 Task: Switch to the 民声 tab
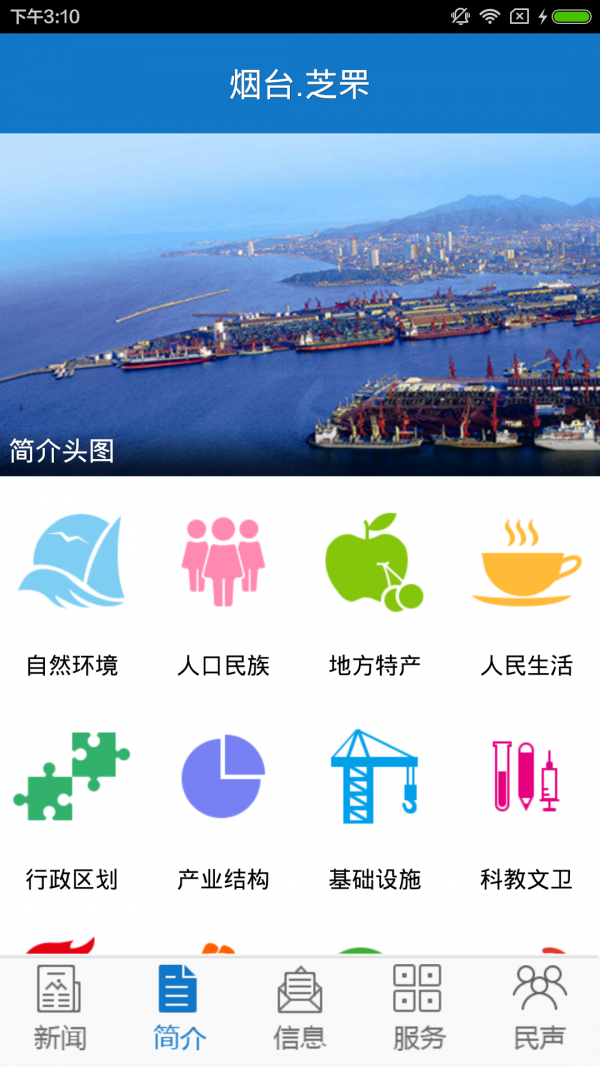click(539, 1008)
